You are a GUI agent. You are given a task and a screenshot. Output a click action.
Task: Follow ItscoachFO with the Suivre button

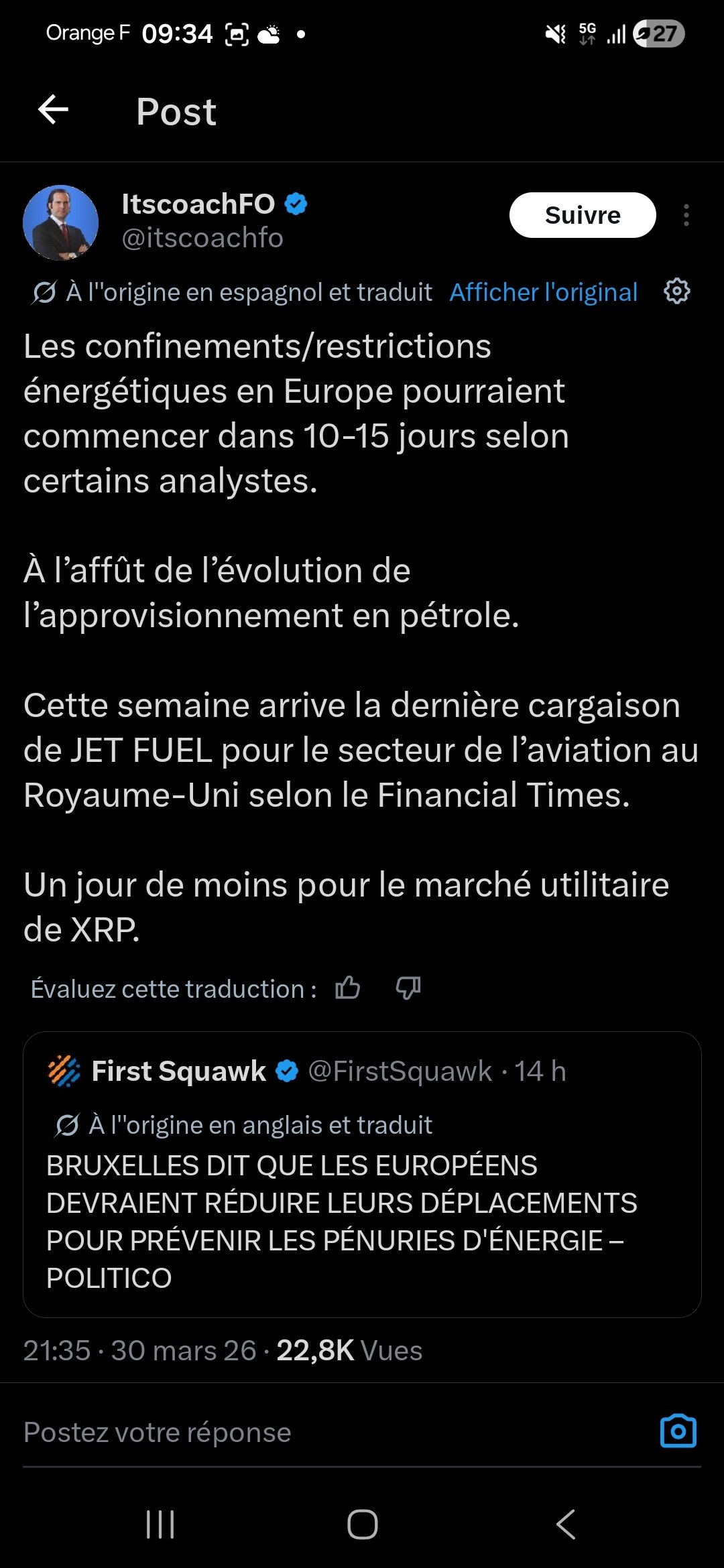click(x=582, y=215)
